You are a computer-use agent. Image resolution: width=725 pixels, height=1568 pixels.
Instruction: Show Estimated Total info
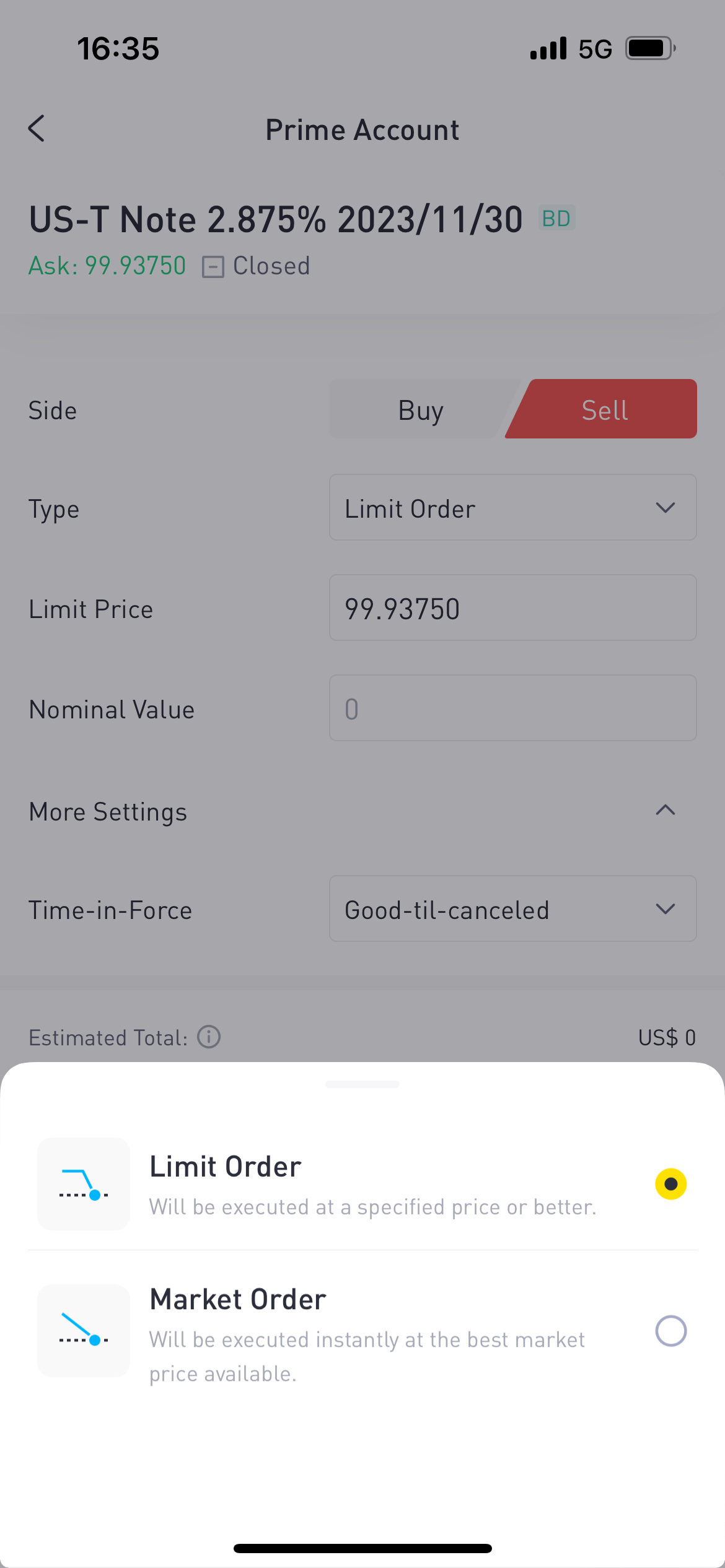[209, 1037]
